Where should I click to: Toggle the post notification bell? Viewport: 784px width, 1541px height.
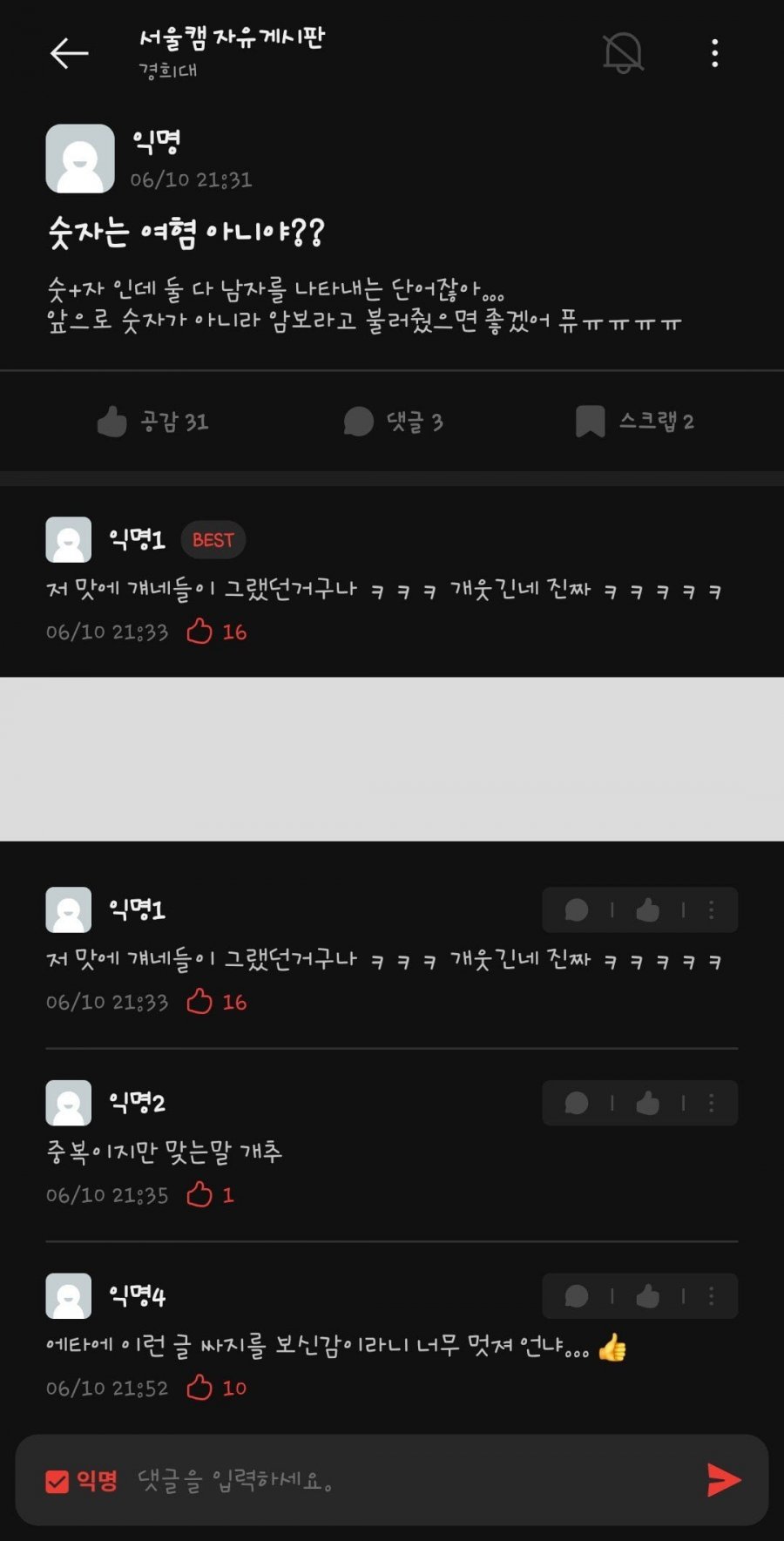tap(623, 53)
